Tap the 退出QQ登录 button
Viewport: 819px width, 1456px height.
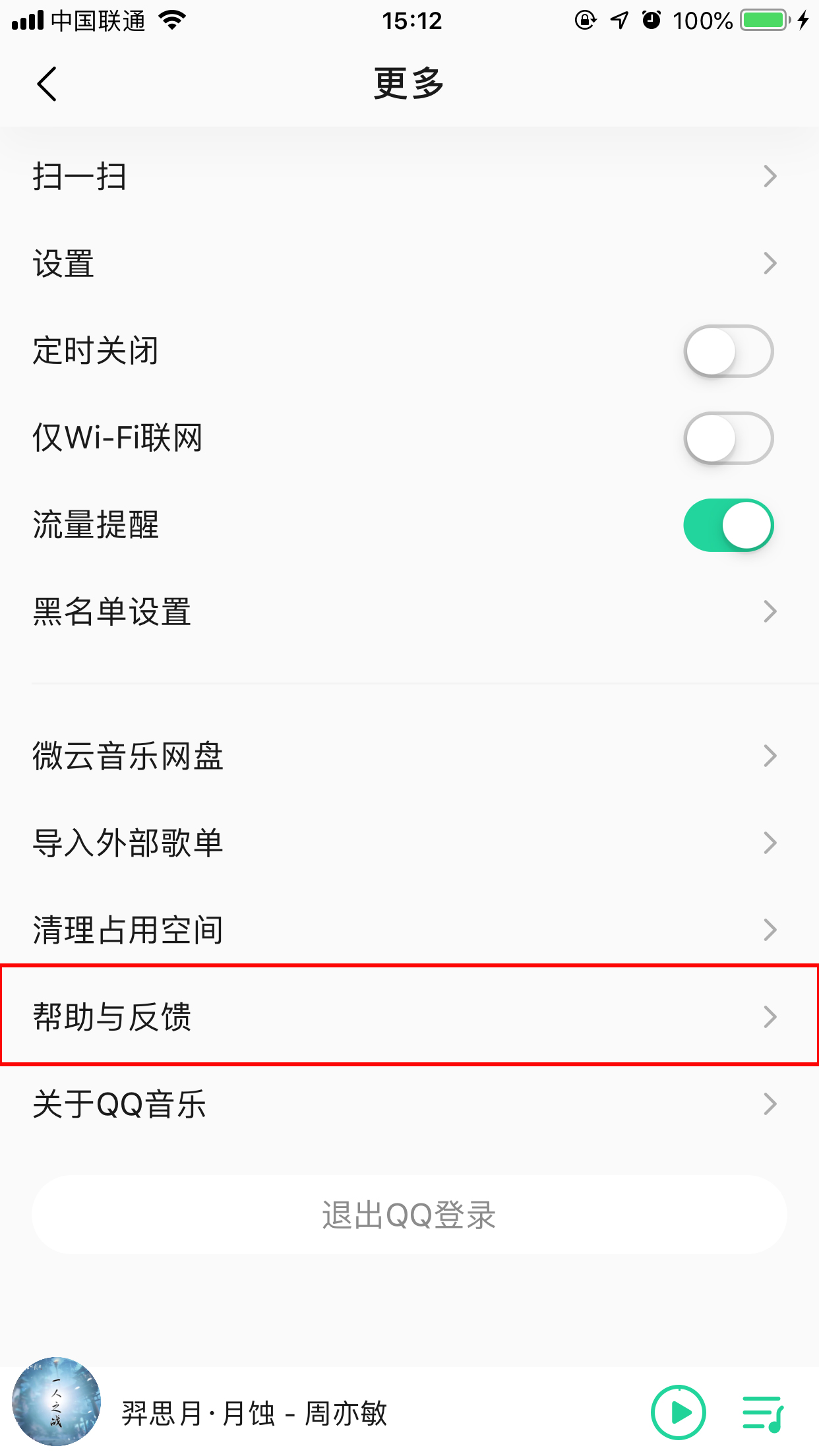409,1215
